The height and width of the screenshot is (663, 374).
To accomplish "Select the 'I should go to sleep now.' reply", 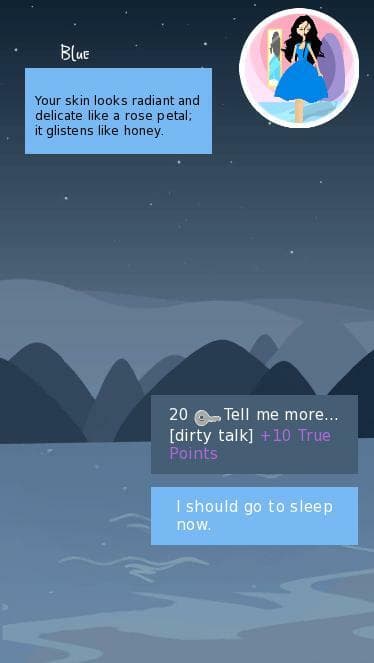I will [254, 516].
